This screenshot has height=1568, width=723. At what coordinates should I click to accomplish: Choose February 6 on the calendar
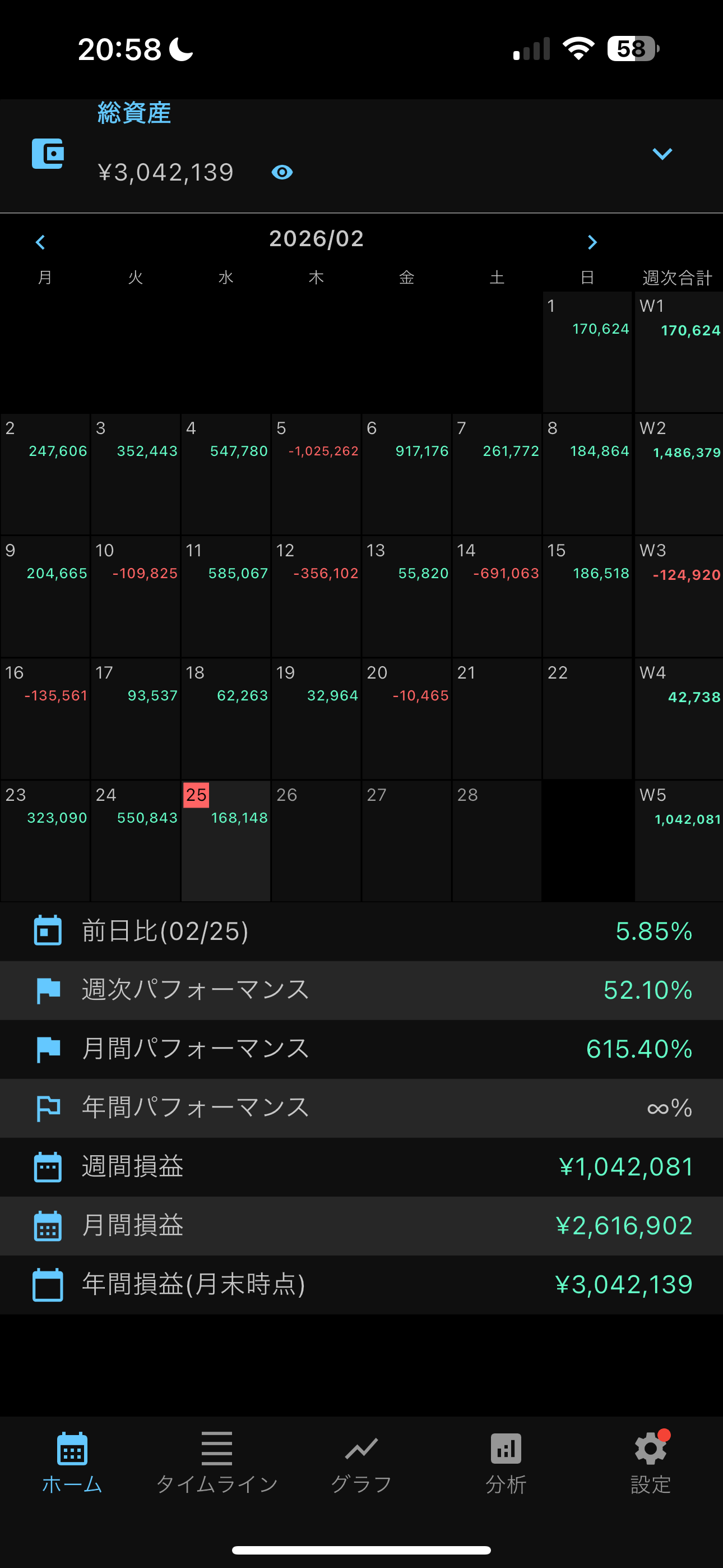(x=406, y=473)
